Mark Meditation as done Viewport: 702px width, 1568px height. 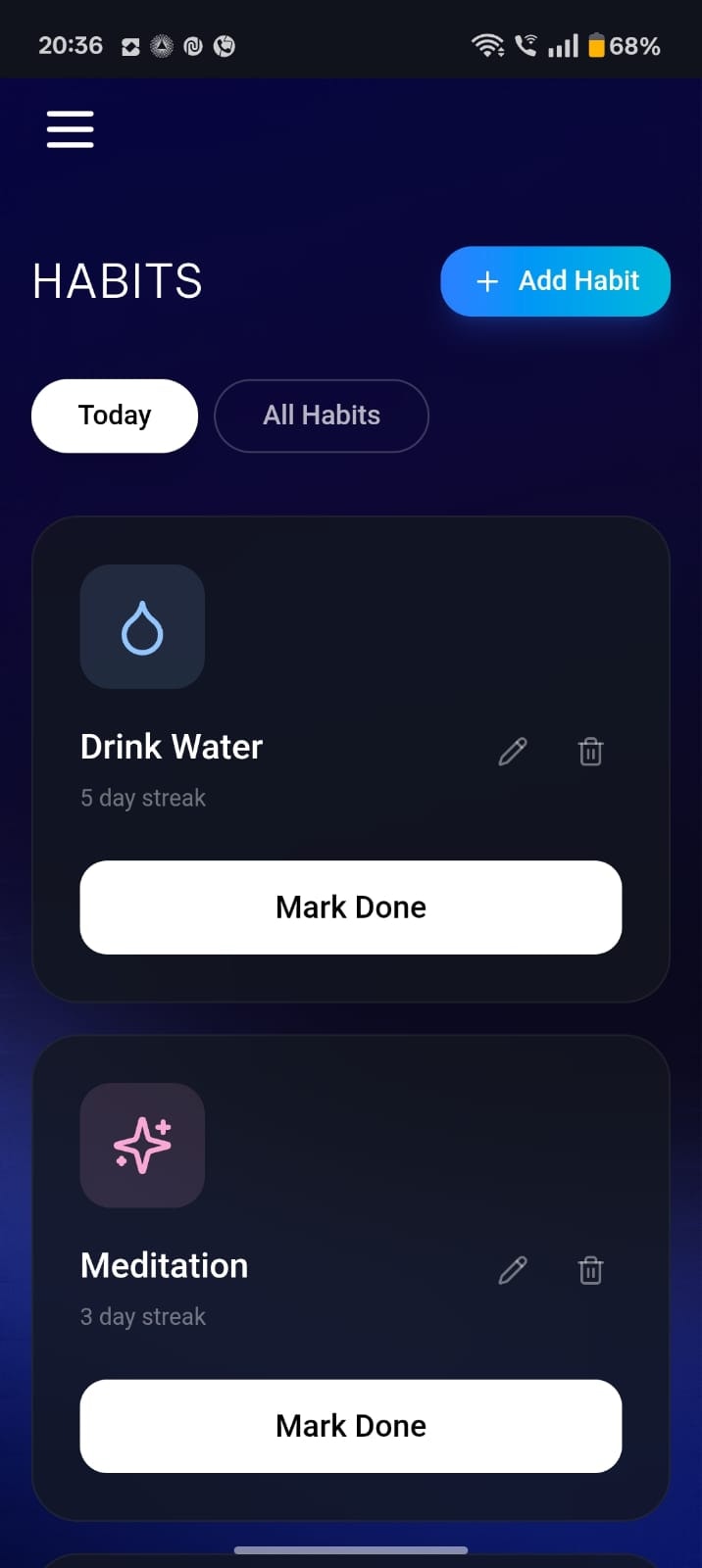351,1426
